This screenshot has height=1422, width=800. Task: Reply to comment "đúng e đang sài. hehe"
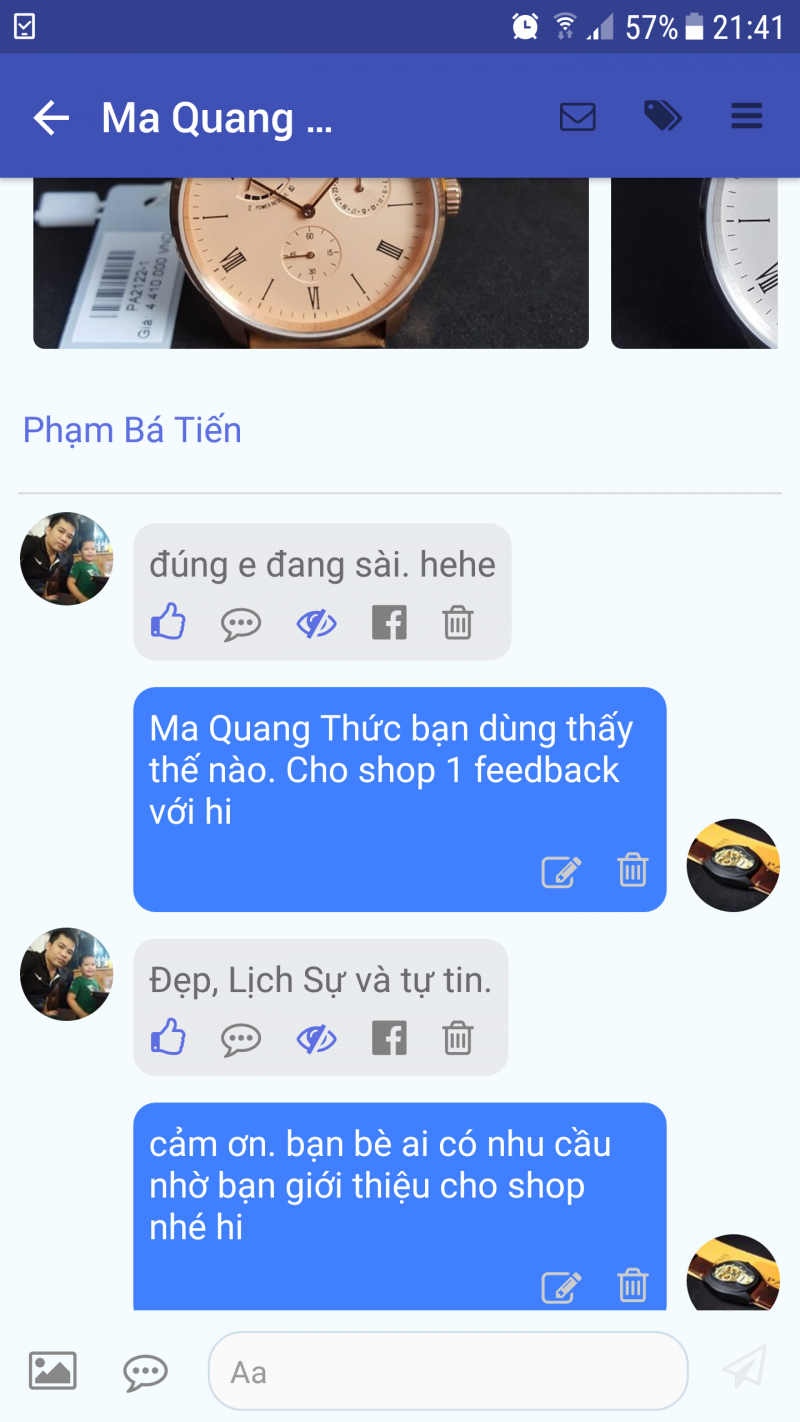tap(241, 624)
